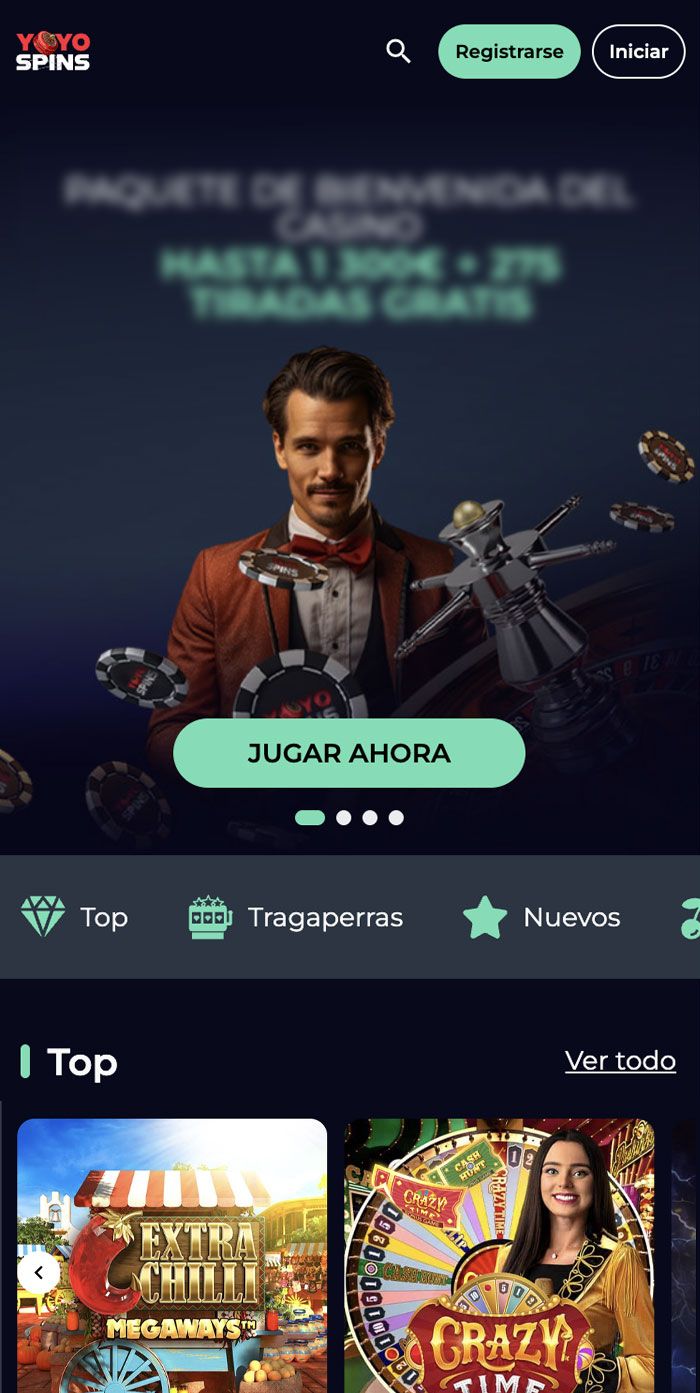
Task: Select the Top games category
Action: (75, 917)
